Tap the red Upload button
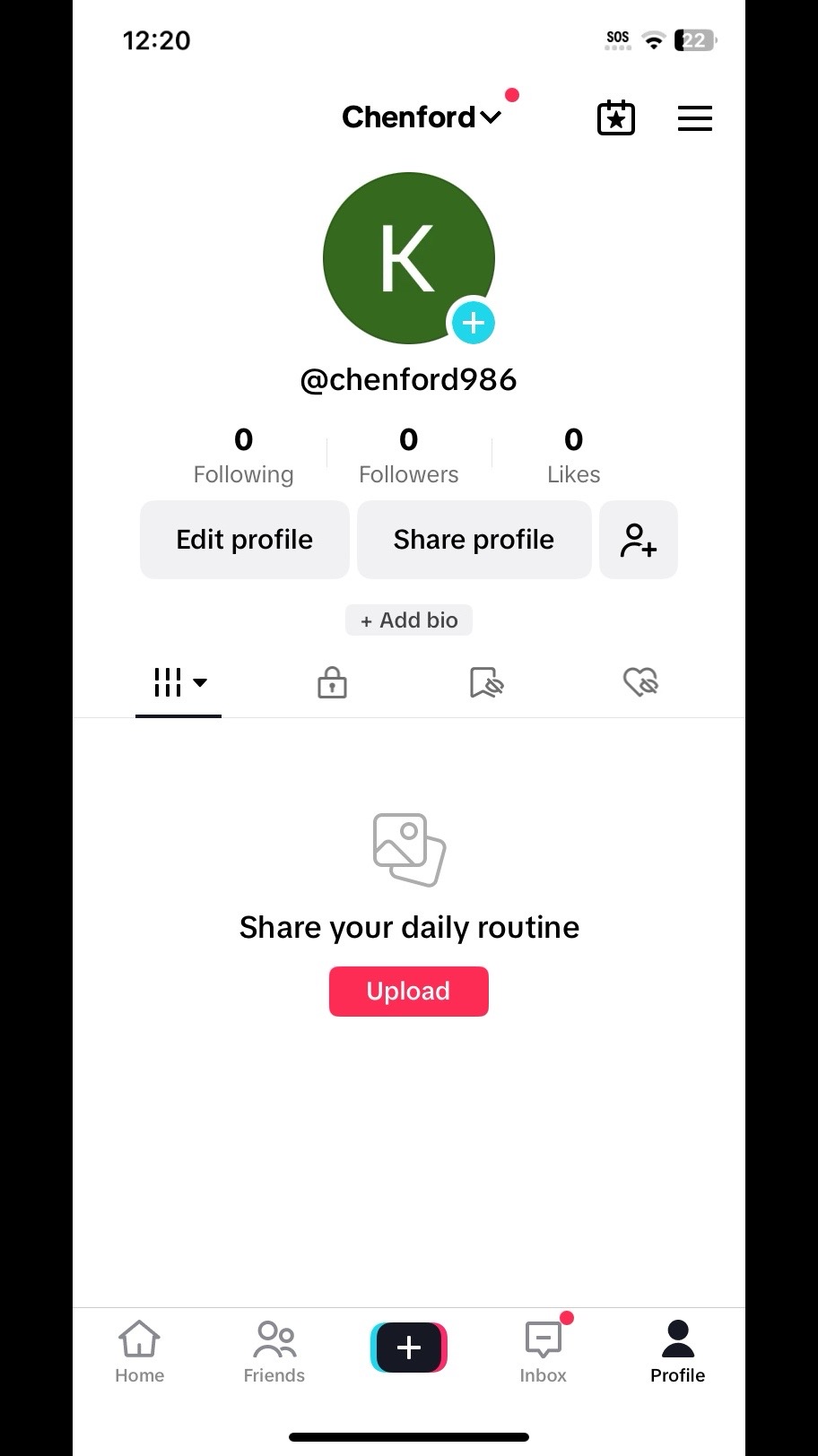This screenshot has height=1456, width=818. (408, 992)
